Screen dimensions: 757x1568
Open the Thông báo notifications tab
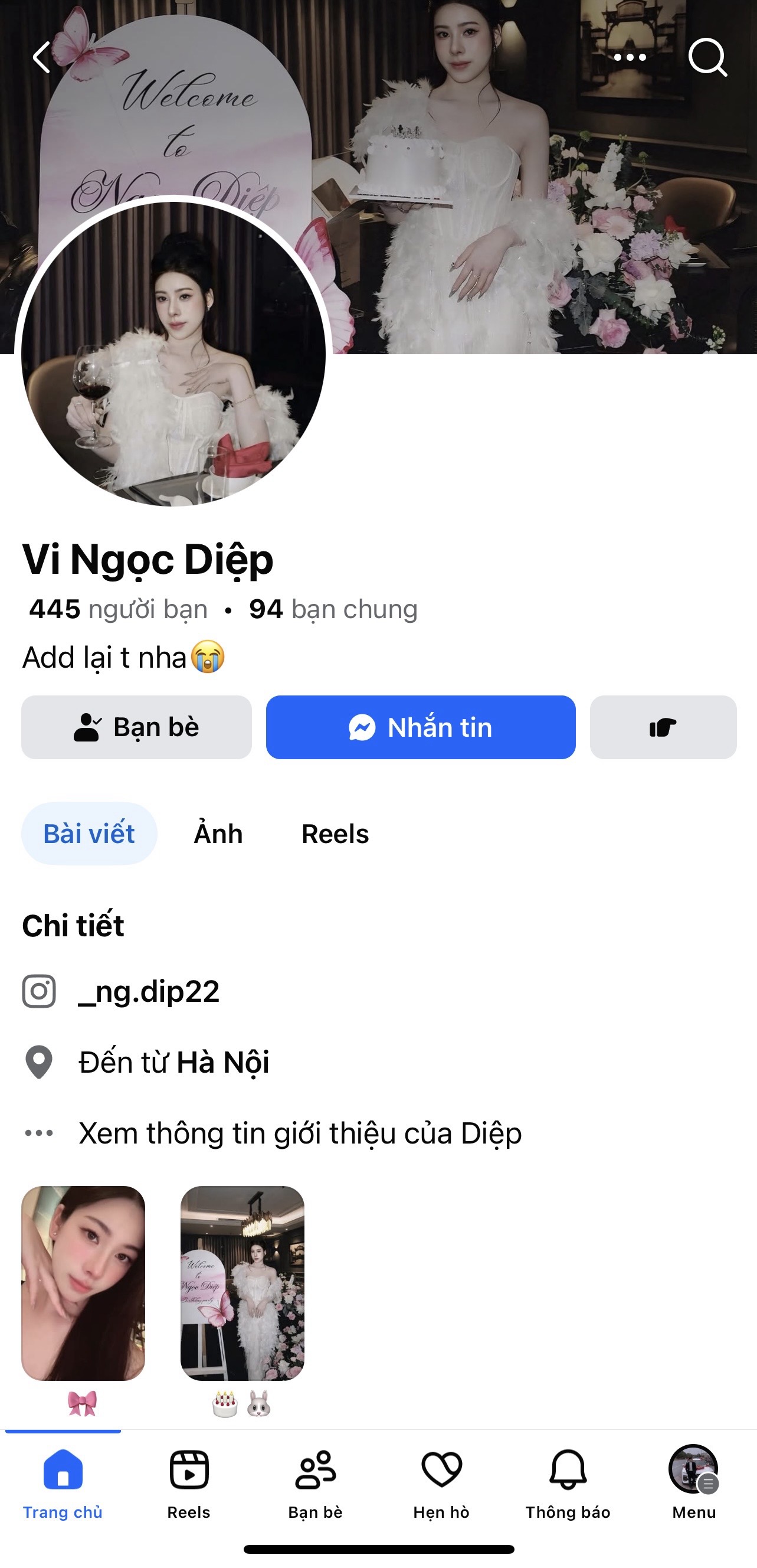568,1484
